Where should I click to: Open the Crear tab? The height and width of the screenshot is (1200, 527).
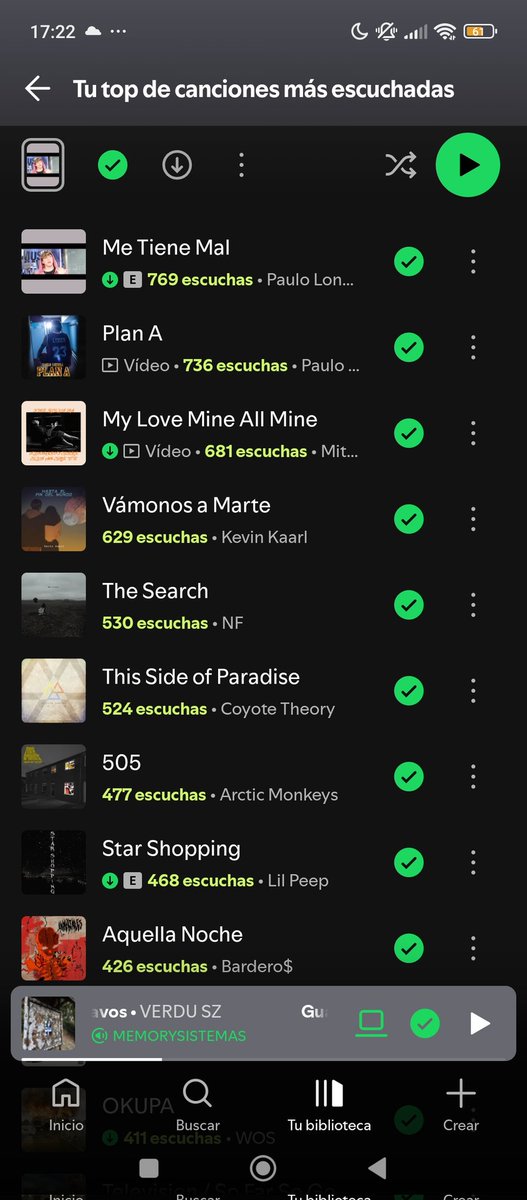461,1106
